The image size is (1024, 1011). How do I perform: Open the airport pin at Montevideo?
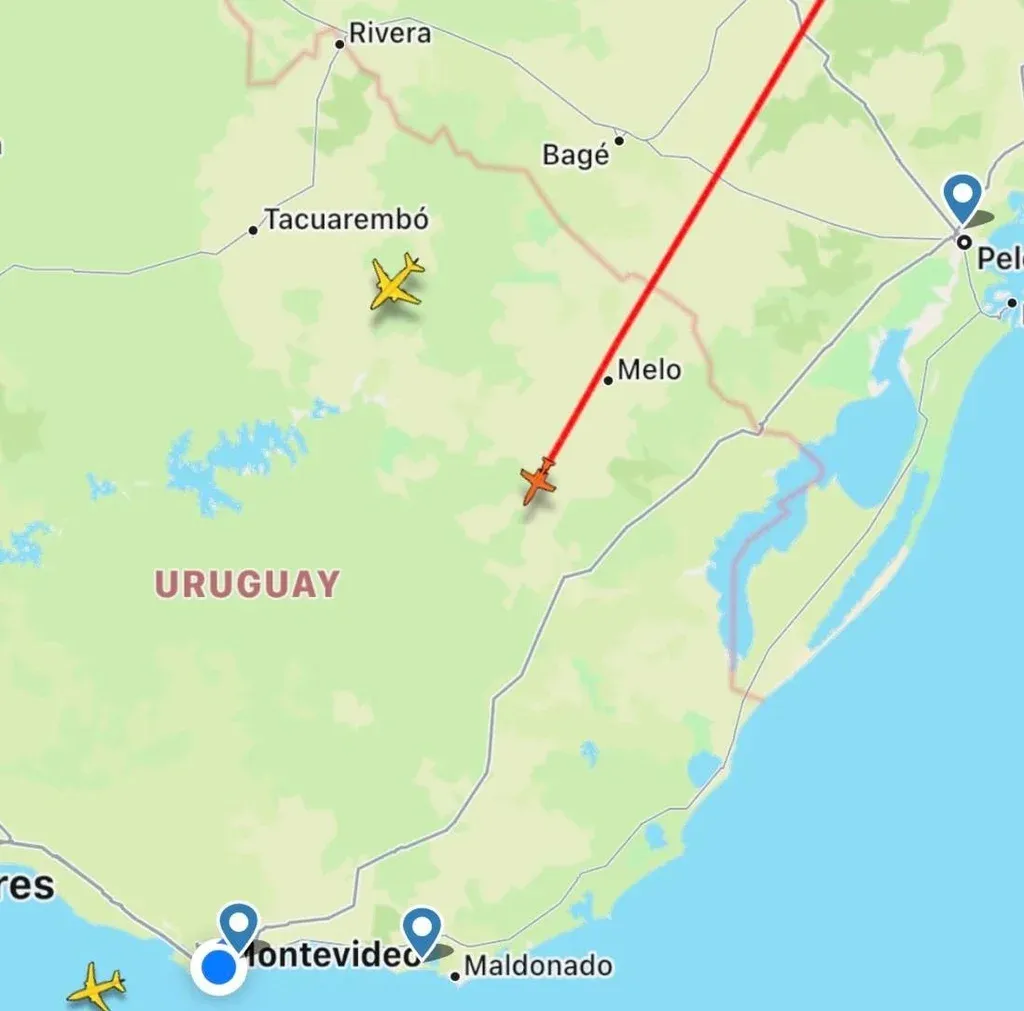click(x=239, y=926)
